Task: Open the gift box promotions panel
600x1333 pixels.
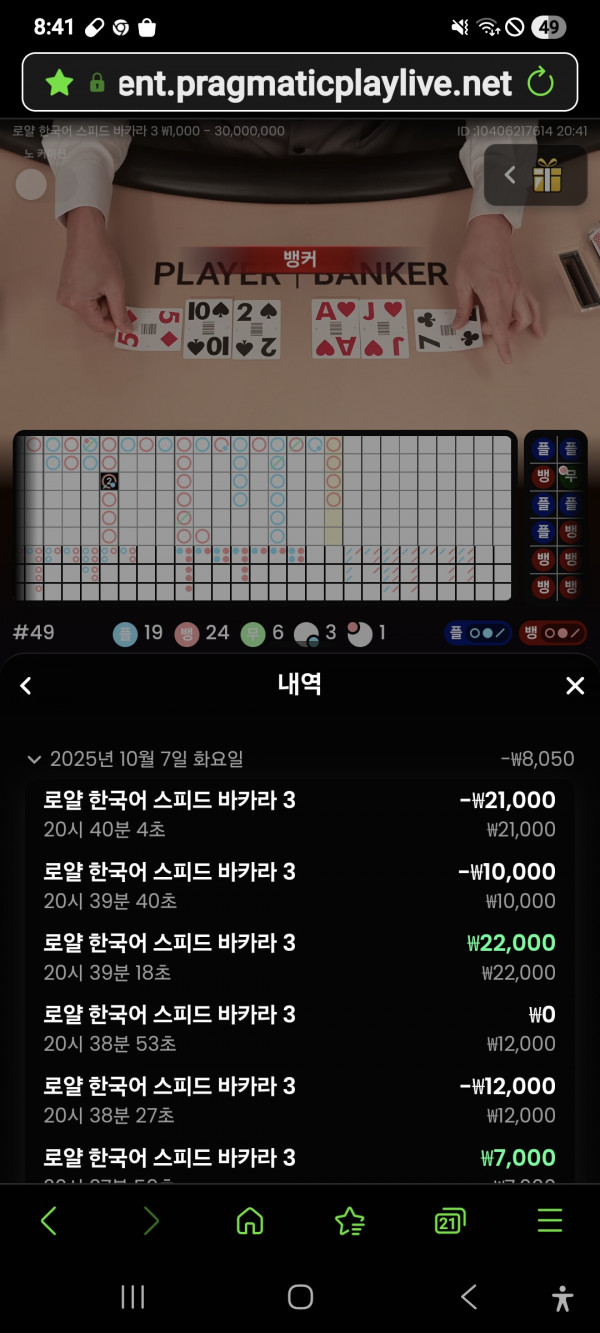Action: pos(546,176)
